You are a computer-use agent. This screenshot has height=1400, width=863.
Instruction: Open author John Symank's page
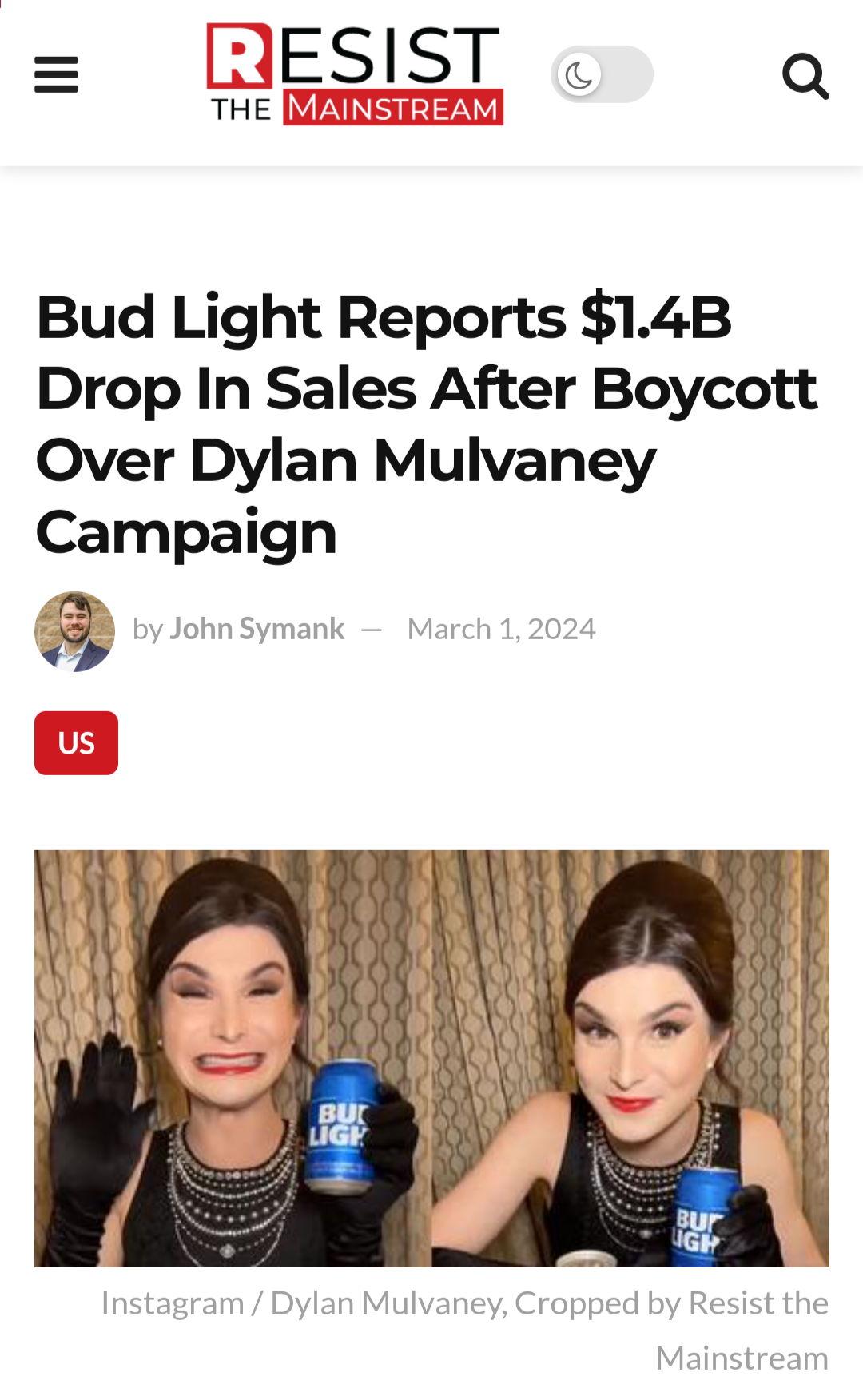click(257, 629)
